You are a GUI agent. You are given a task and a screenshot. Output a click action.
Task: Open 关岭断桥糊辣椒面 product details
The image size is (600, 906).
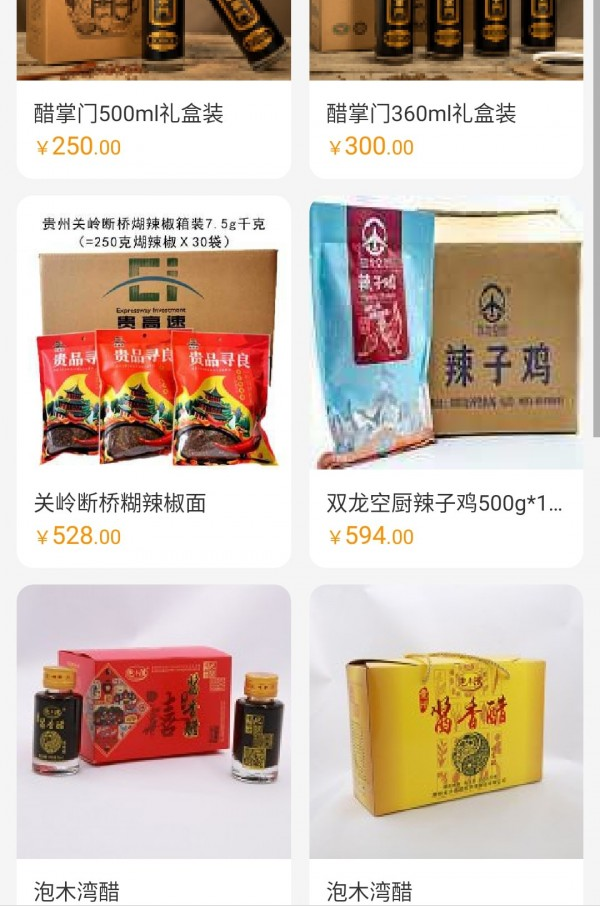[154, 380]
